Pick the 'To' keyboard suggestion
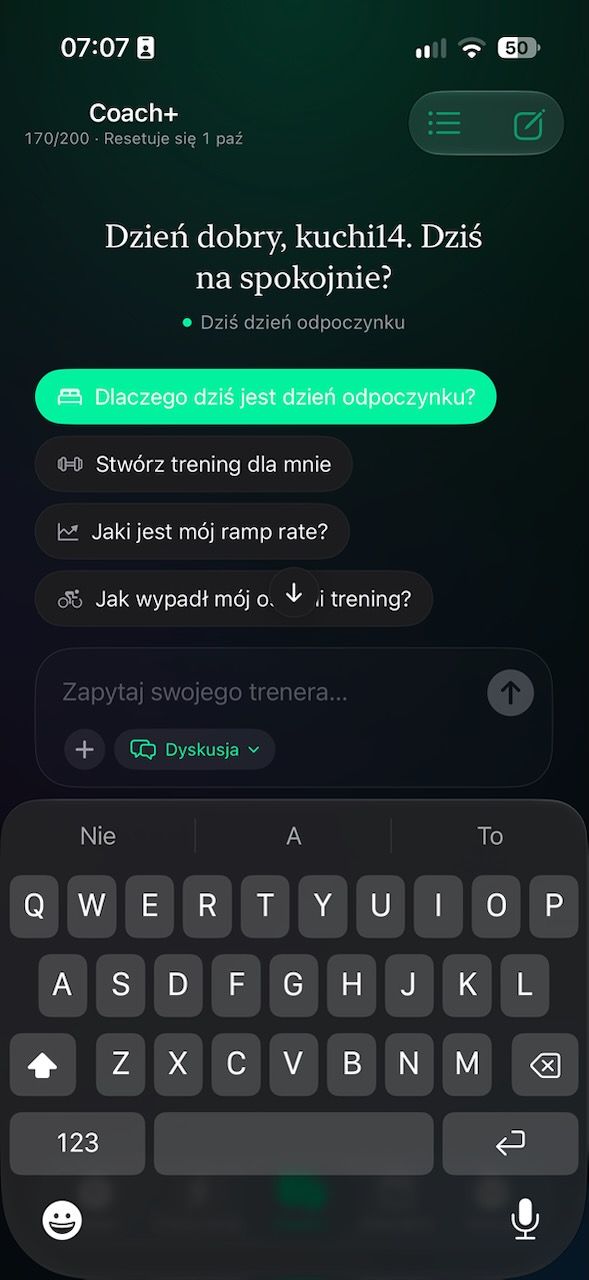 pos(490,836)
